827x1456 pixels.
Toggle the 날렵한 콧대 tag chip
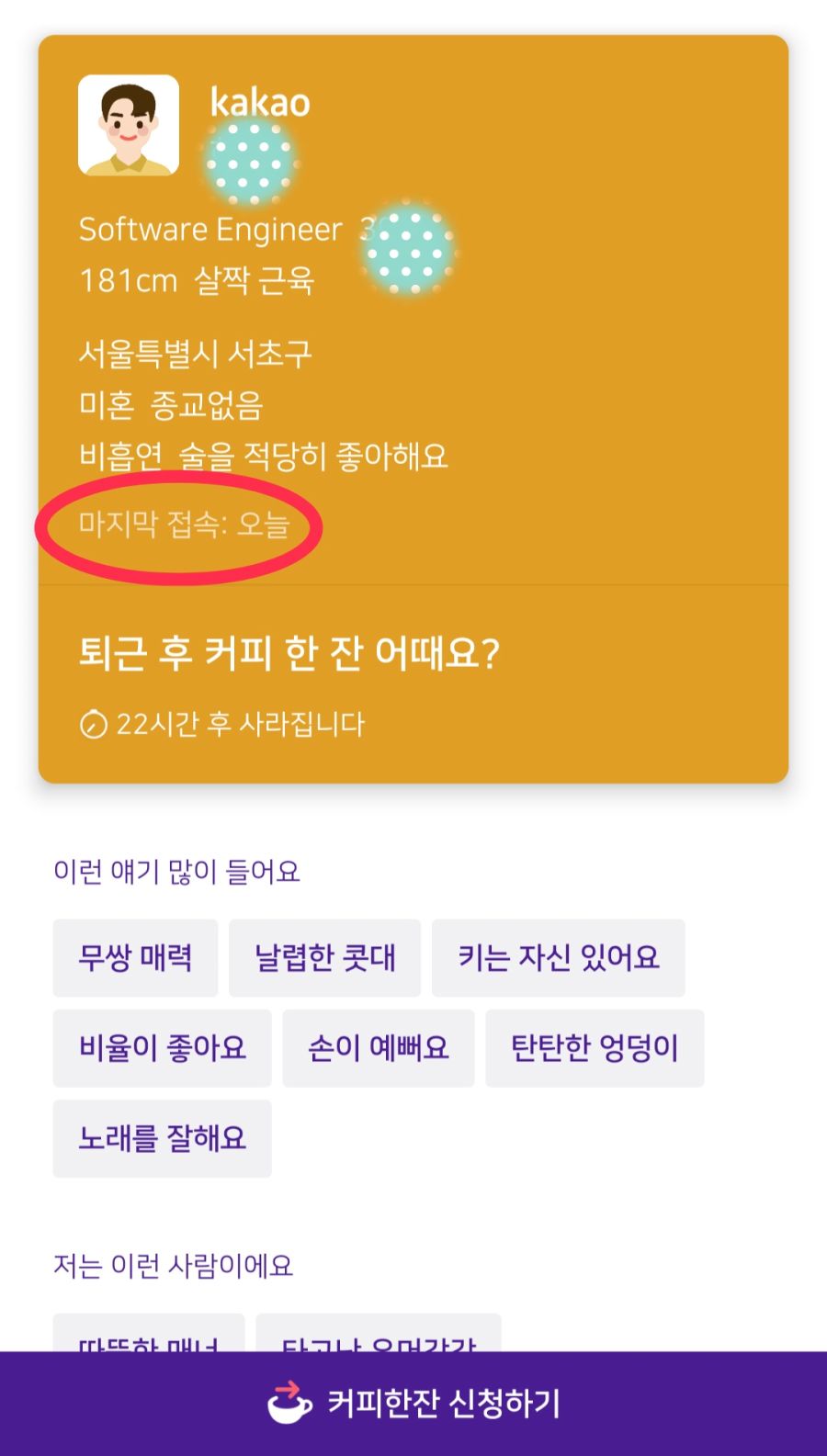(325, 958)
